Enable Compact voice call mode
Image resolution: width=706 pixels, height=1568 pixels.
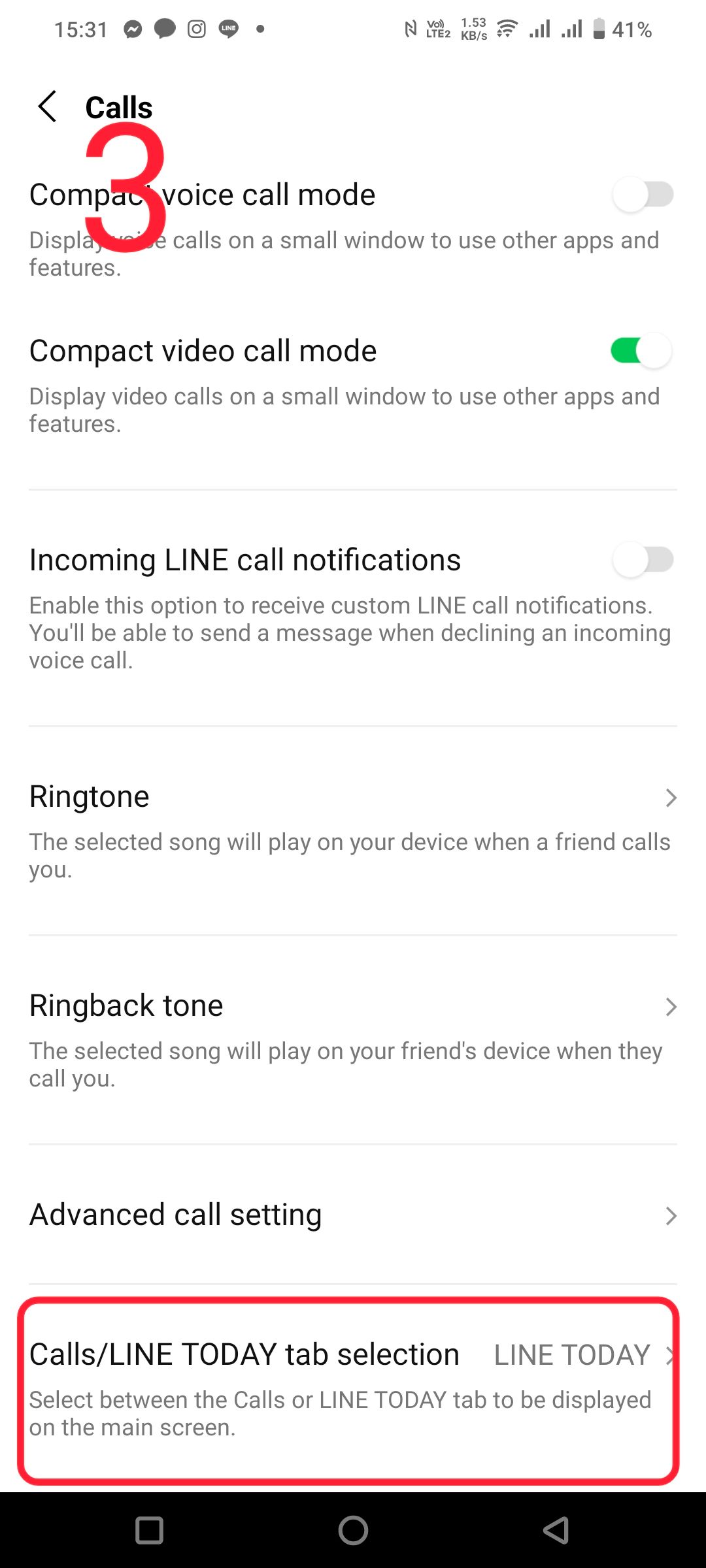pyautogui.click(x=643, y=193)
